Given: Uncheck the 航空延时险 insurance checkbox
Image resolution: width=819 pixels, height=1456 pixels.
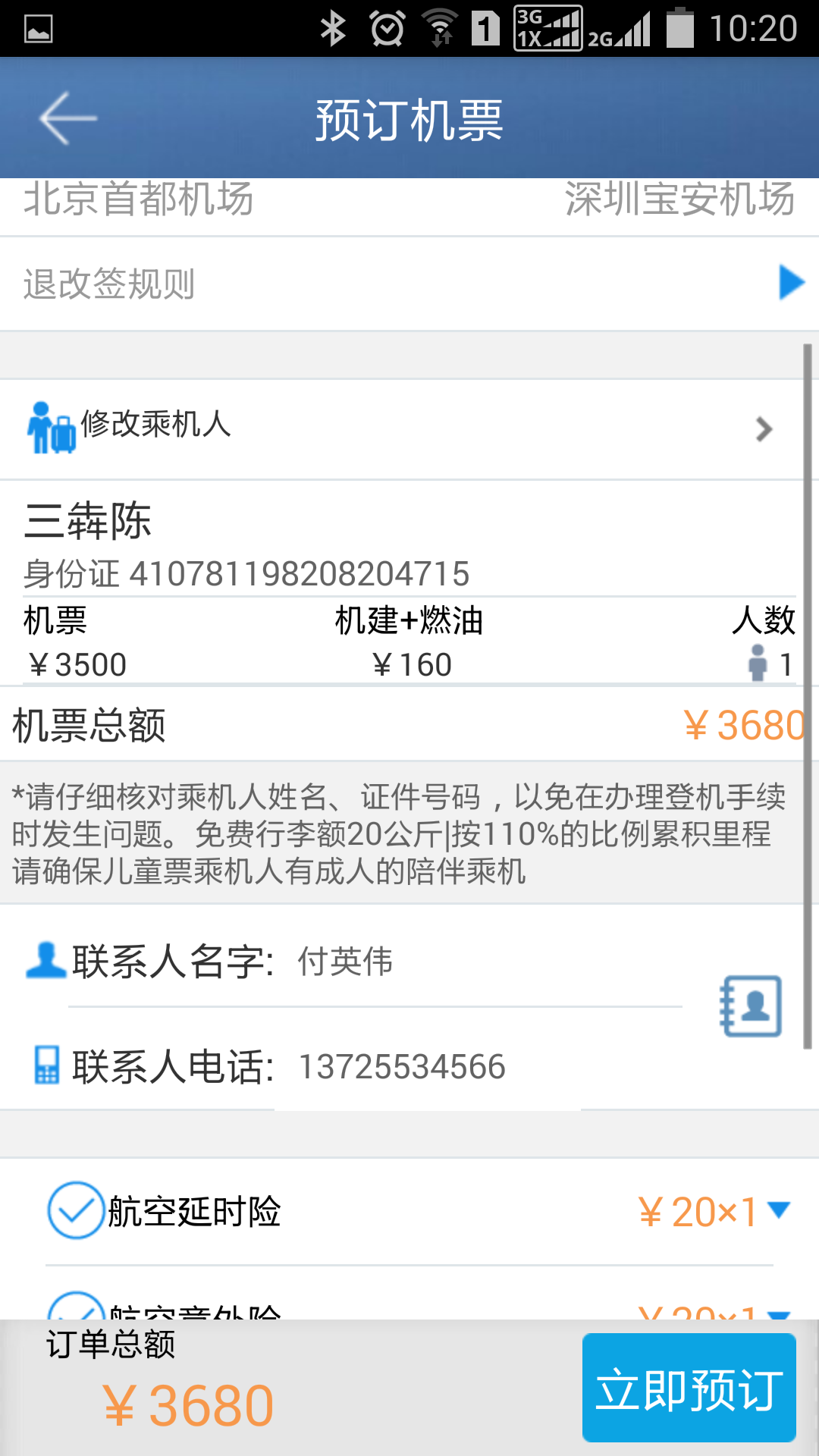Looking at the screenshot, I should click(x=75, y=1210).
